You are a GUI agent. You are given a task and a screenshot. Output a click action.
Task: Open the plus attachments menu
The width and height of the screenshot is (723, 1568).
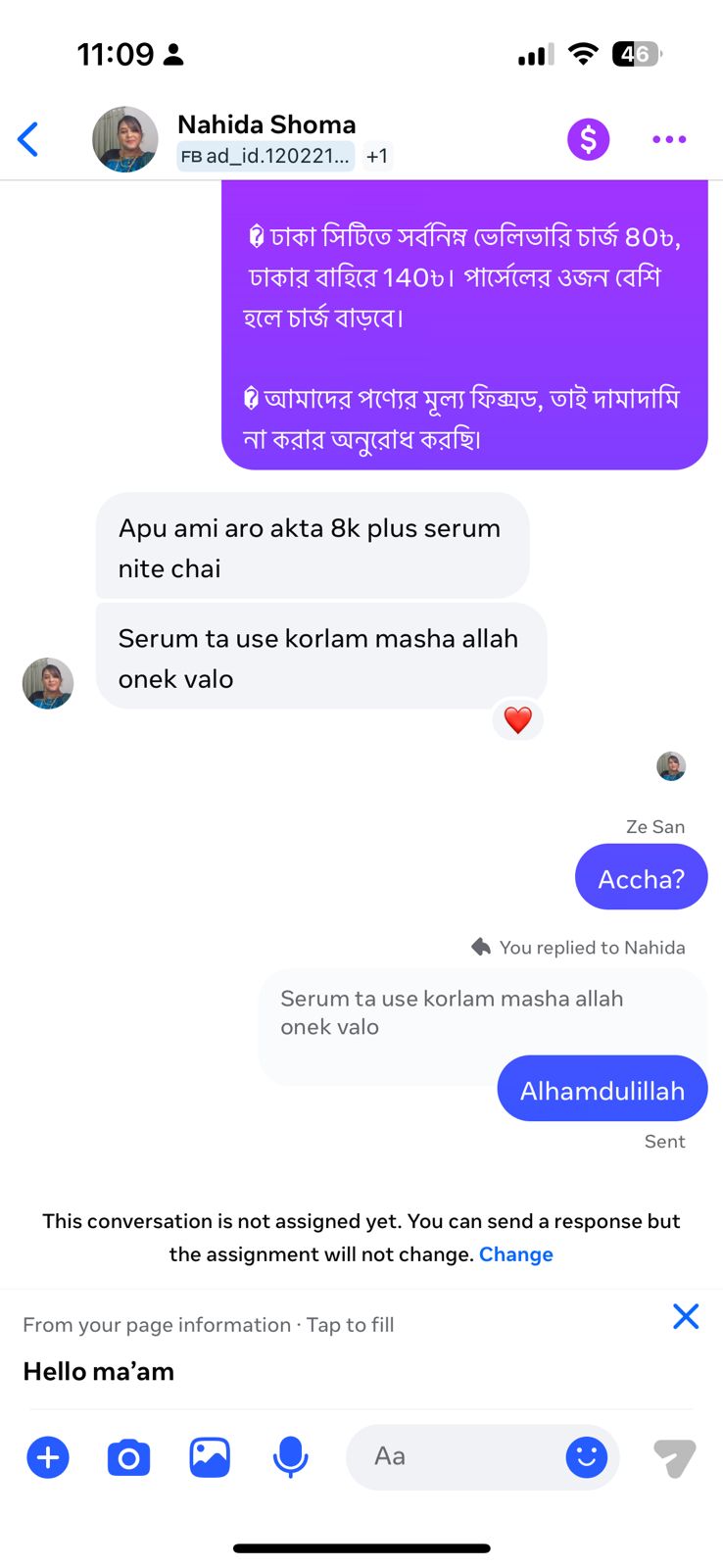(47, 1457)
